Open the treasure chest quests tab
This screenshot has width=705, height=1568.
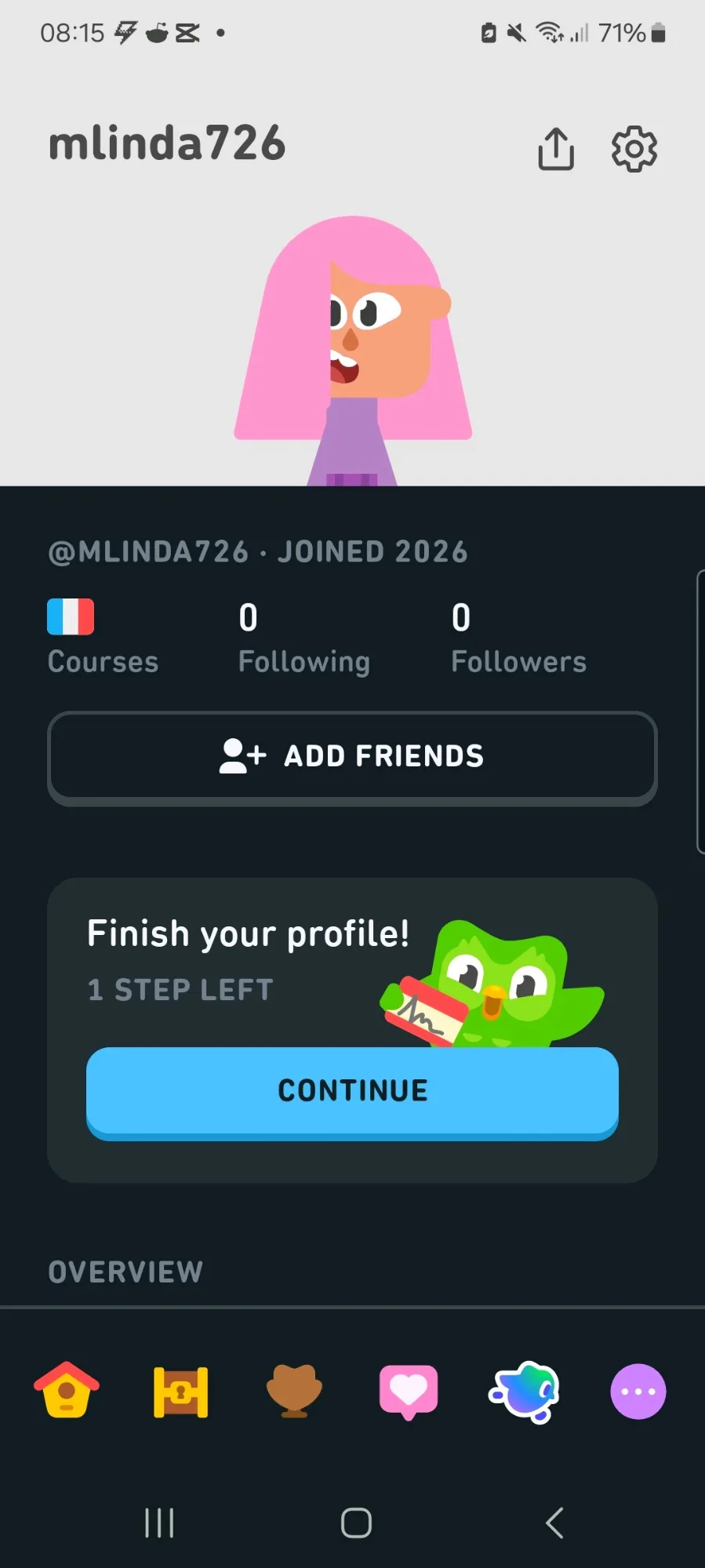point(181,1392)
